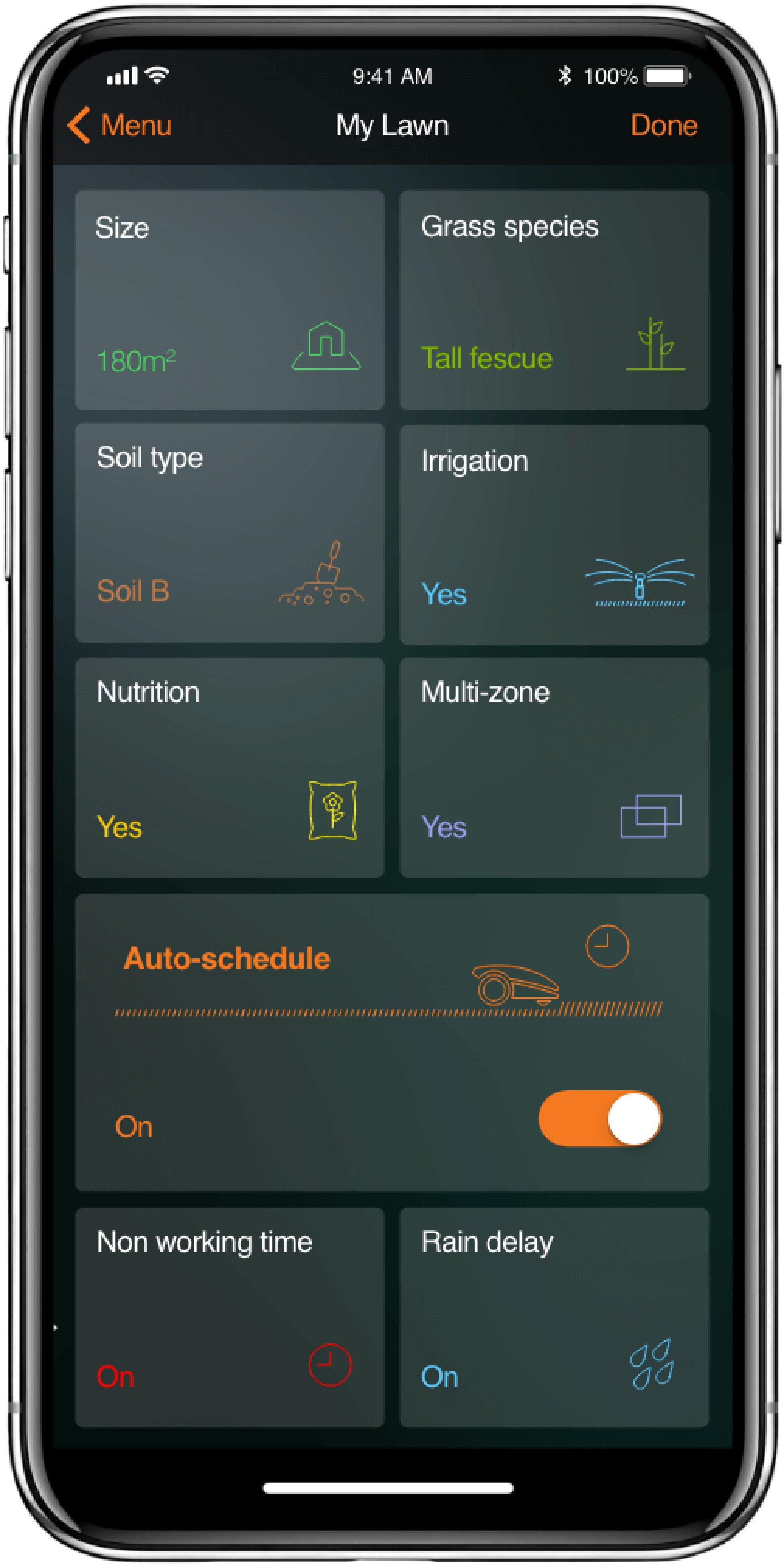This screenshot has width=784, height=1567.
Task: Open the Grass species card
Action: 554,299
